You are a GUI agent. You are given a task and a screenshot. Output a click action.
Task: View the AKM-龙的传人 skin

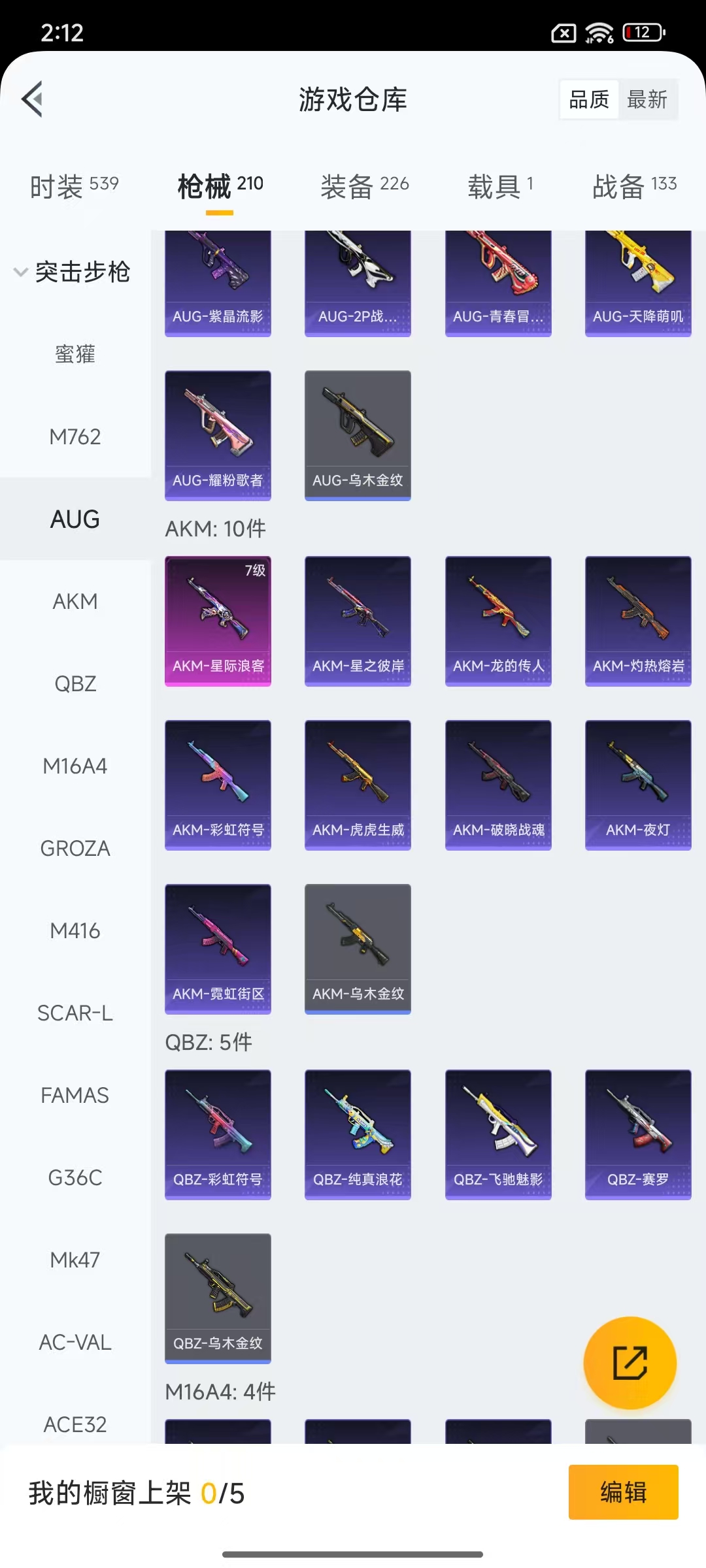point(498,621)
